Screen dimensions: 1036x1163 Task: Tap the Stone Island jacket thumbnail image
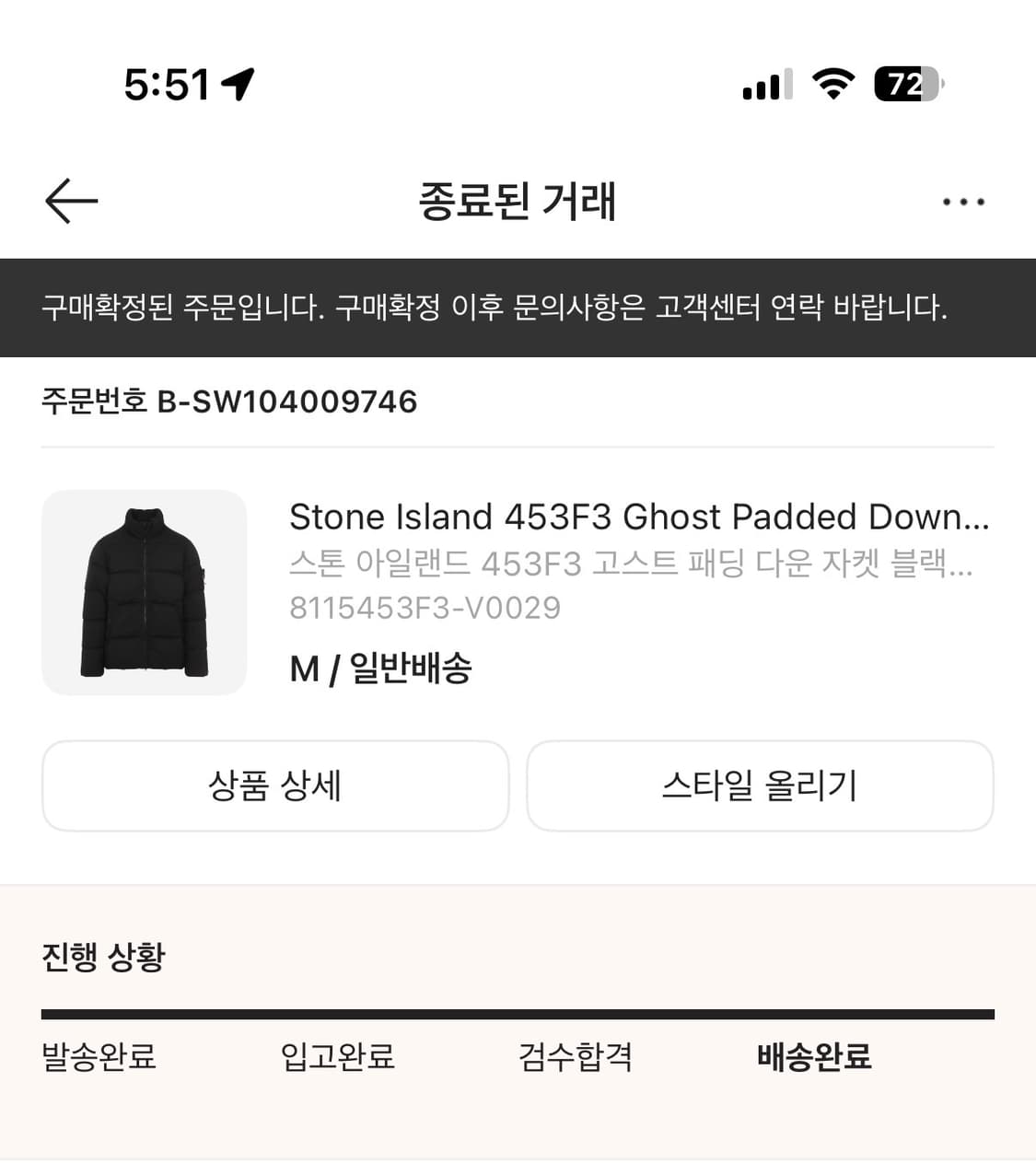(x=143, y=593)
